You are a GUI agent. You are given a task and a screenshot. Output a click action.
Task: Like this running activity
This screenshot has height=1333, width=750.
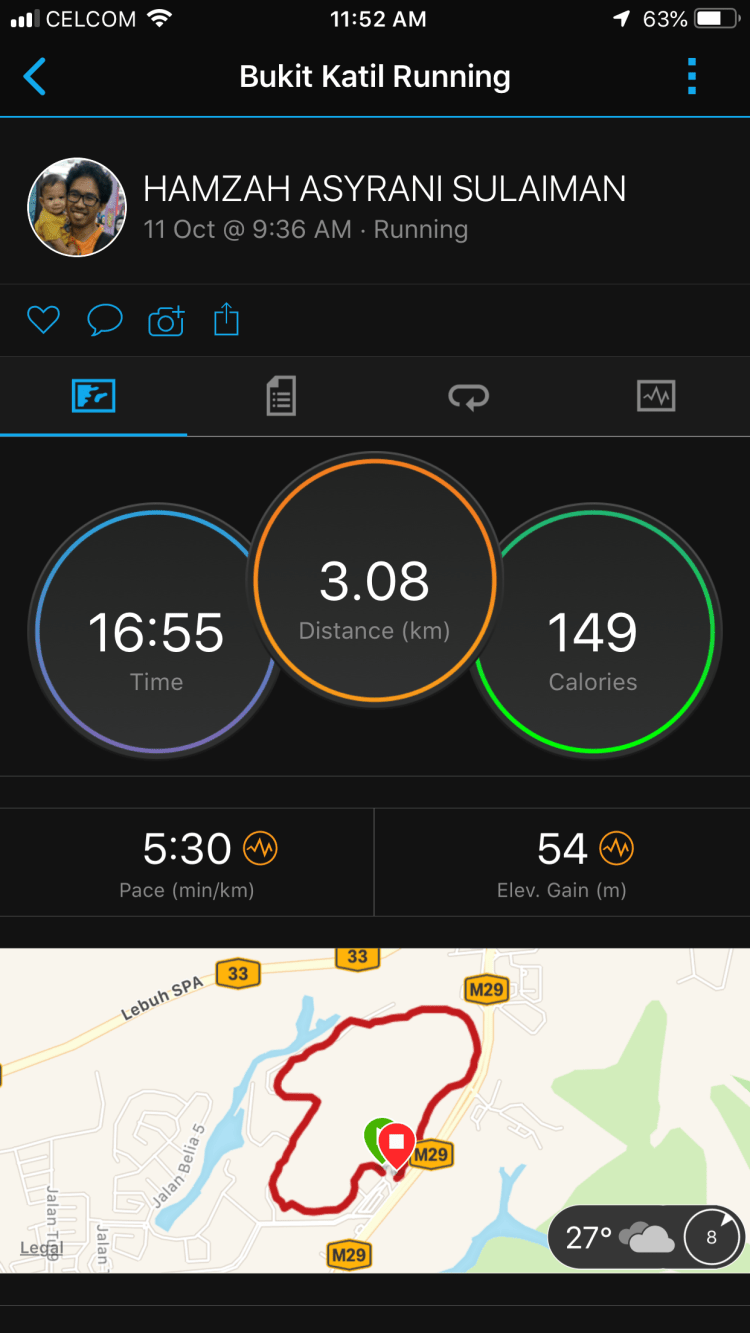tap(43, 320)
